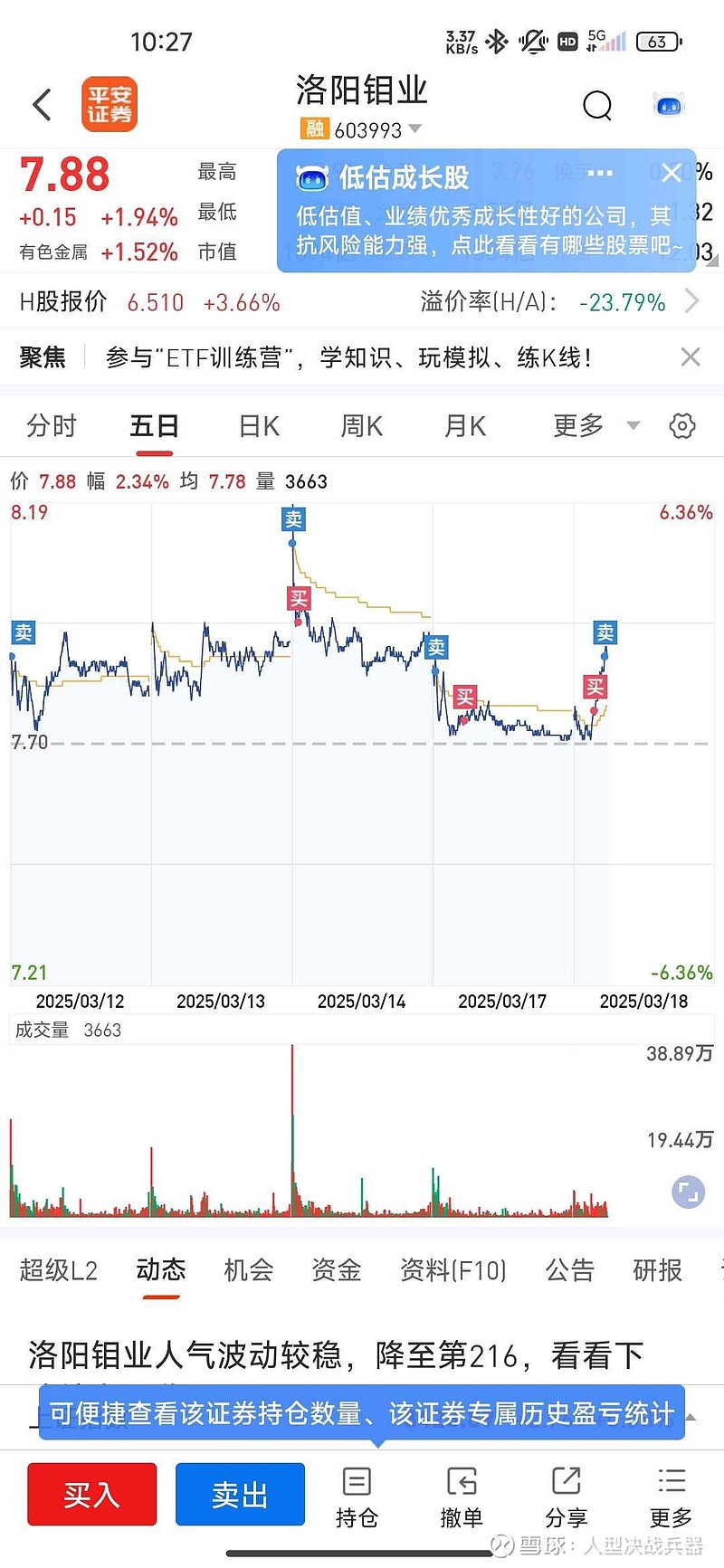
Task: Open the chart settings gear
Action: (682, 425)
